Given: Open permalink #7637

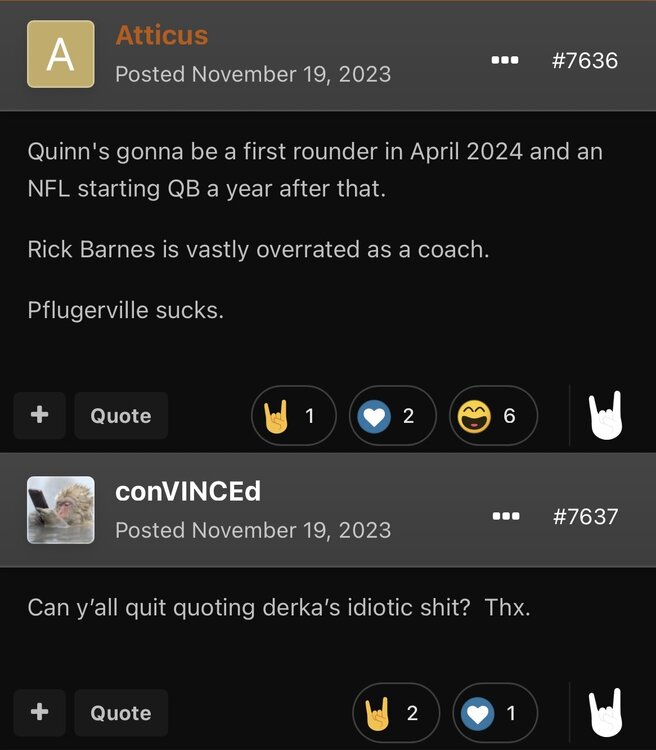Looking at the screenshot, I should (x=584, y=517).
